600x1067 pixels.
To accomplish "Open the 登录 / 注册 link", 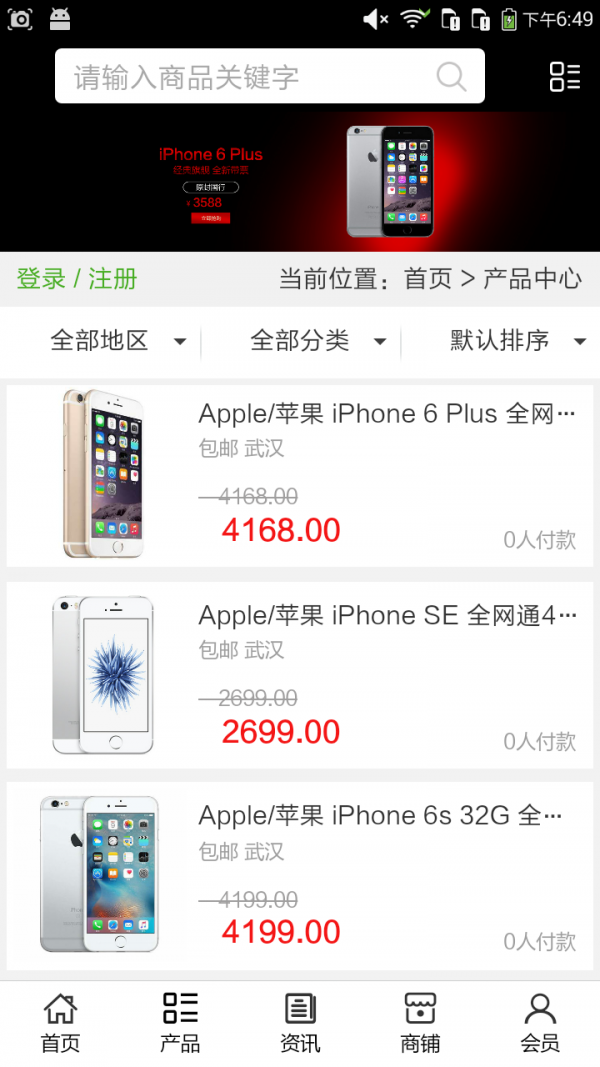I will [77, 278].
